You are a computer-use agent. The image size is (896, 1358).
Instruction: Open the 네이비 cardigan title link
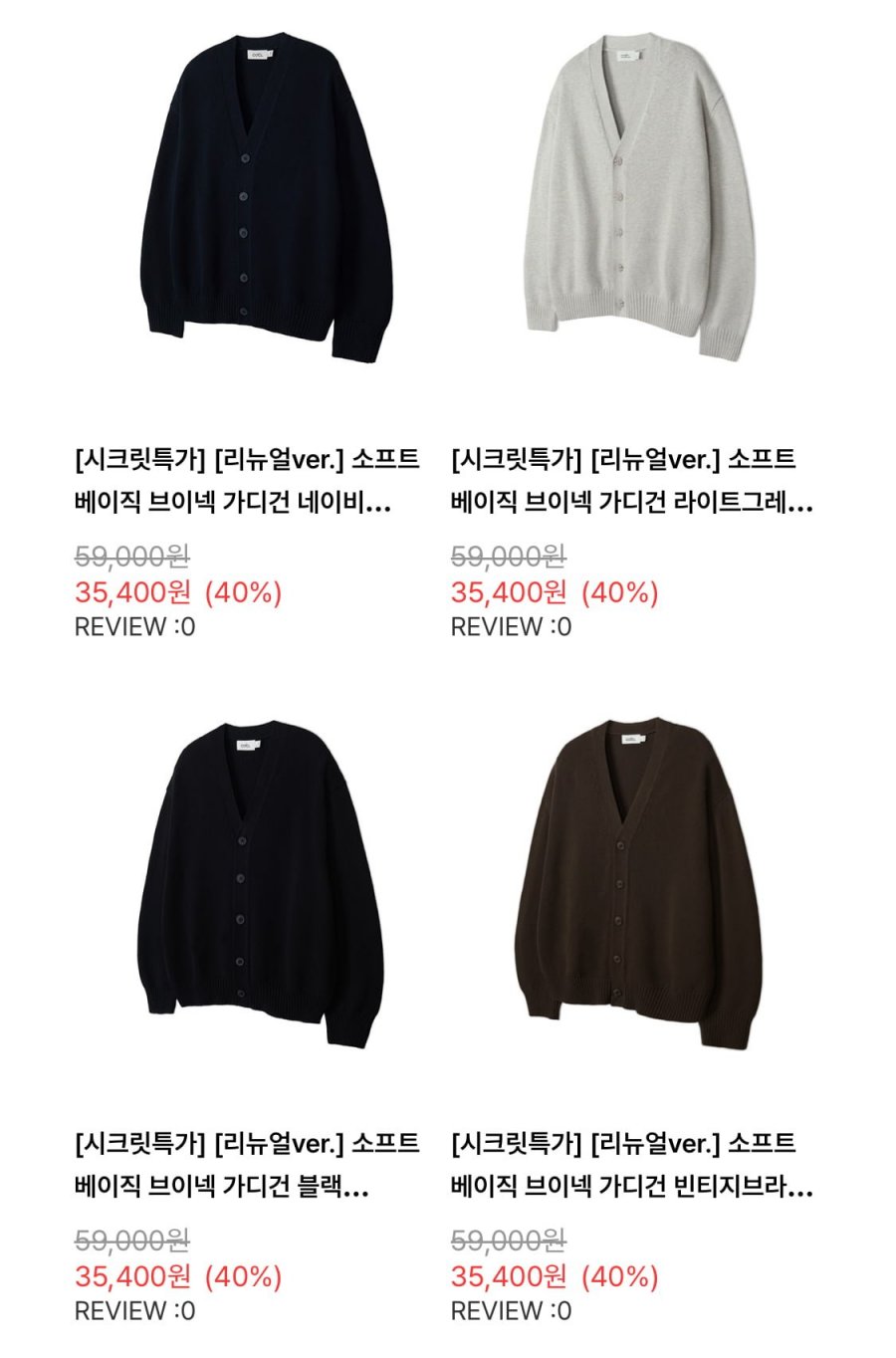click(x=247, y=482)
